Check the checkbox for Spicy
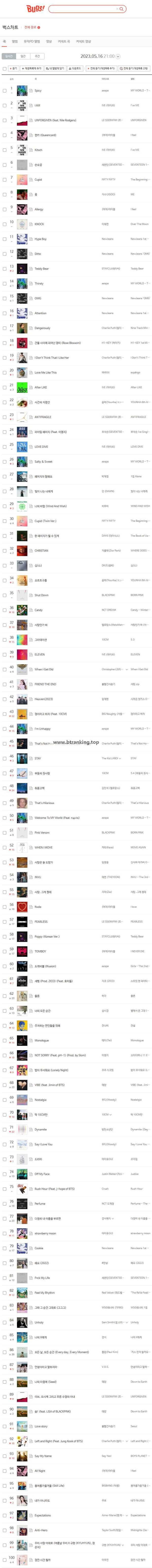The height and width of the screenshot is (1568, 152). click(x=5, y=91)
